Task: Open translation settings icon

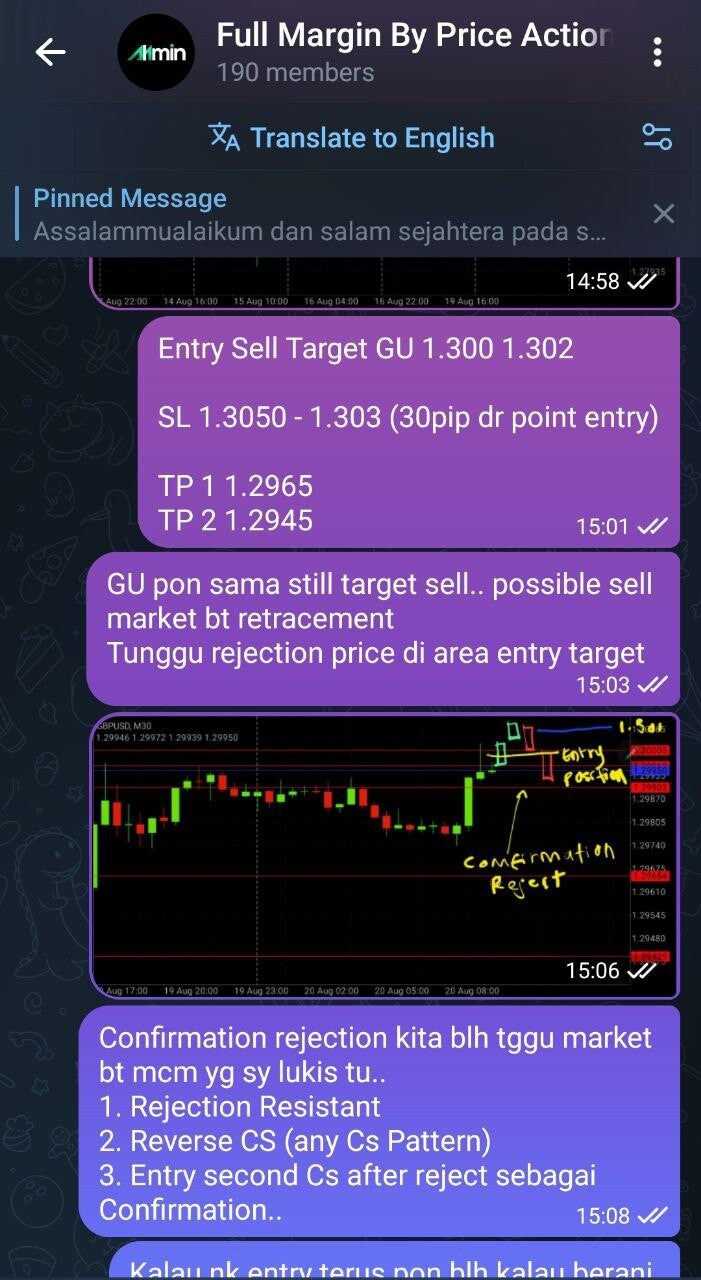Action: point(657,138)
